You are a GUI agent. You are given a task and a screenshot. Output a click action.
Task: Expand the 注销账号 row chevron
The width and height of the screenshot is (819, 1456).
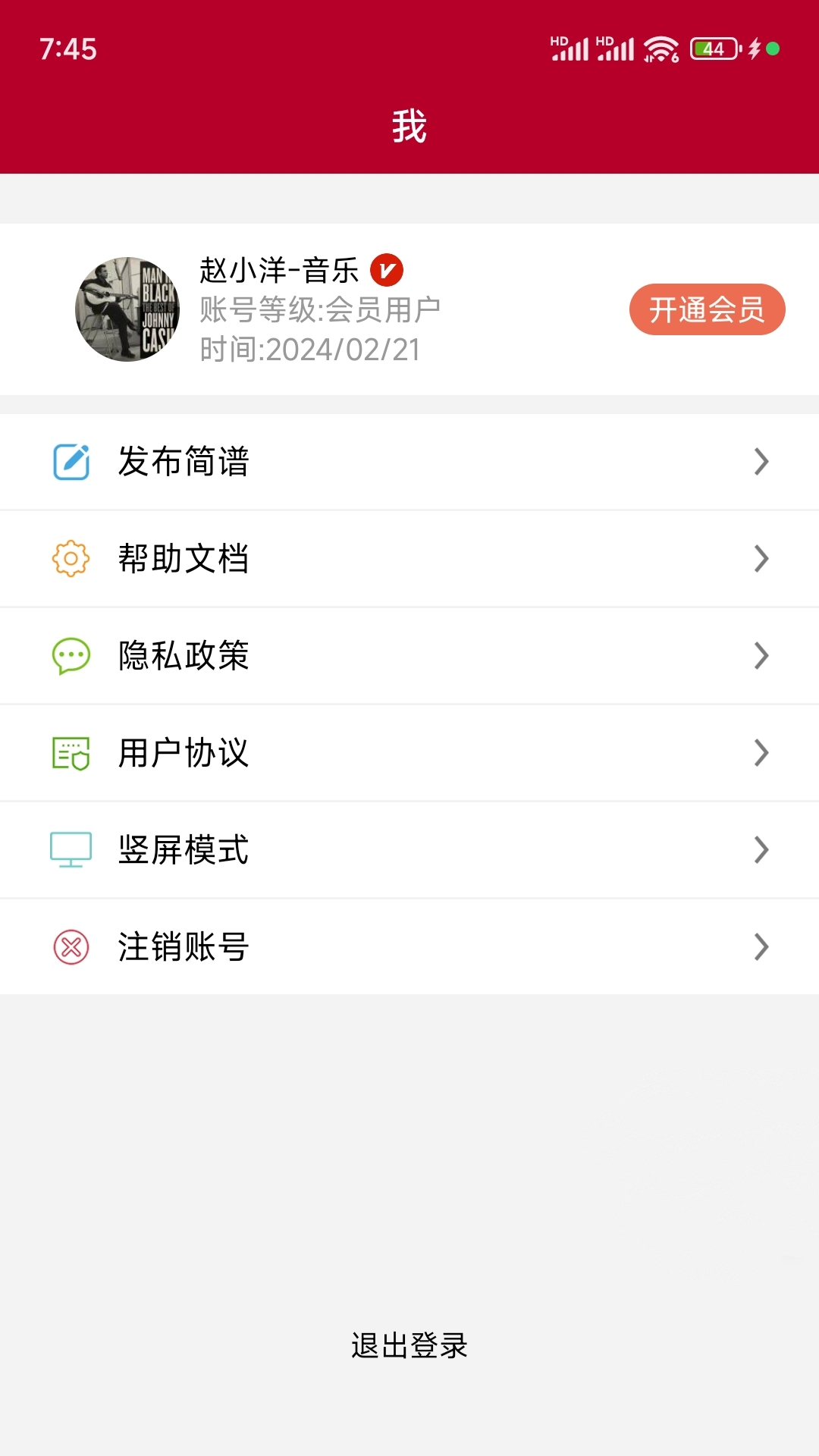coord(761,946)
